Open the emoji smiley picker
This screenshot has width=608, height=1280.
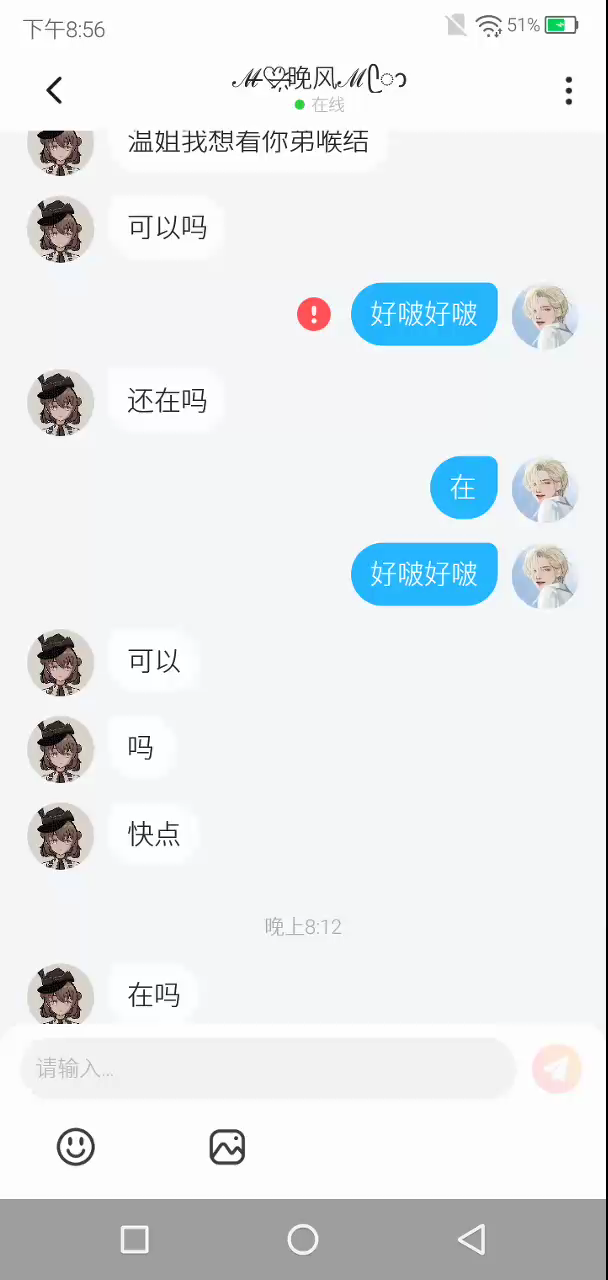[76, 1147]
